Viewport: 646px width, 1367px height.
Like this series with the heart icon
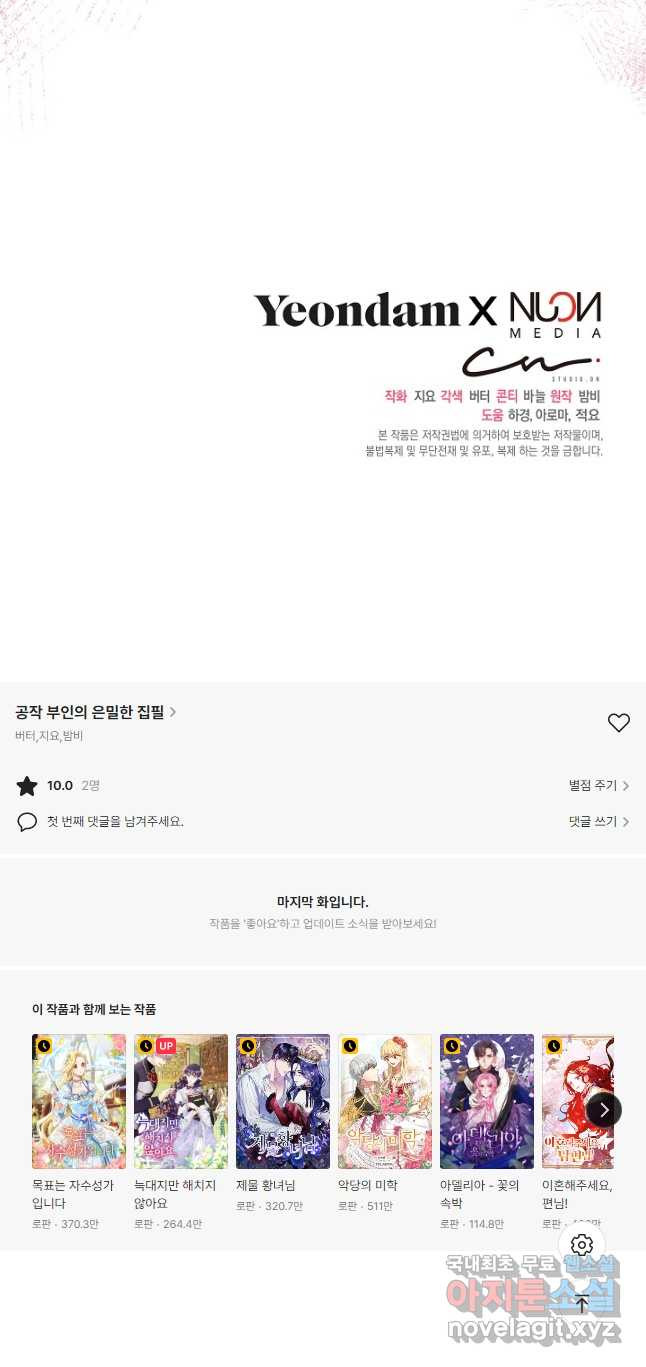pos(619,722)
